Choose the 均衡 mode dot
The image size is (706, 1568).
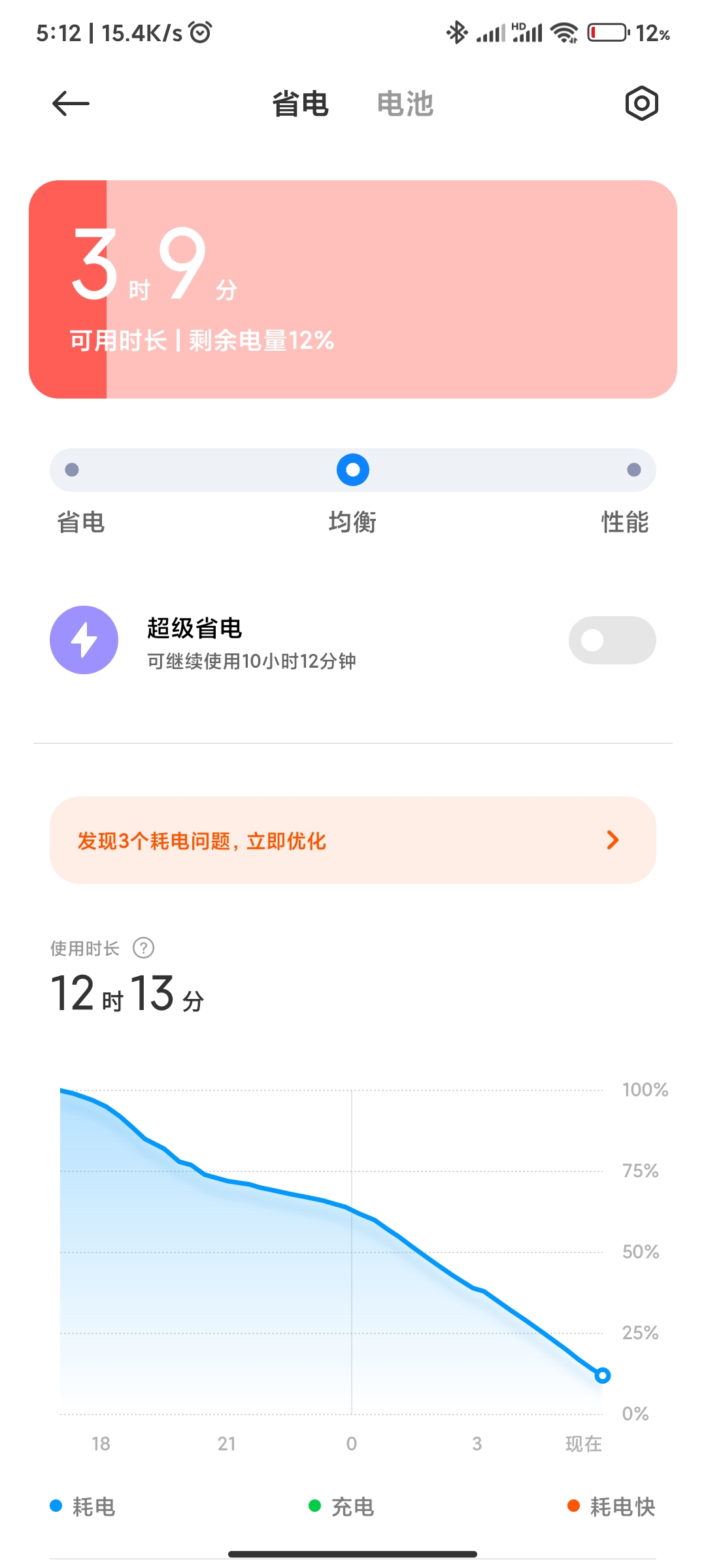[x=353, y=470]
